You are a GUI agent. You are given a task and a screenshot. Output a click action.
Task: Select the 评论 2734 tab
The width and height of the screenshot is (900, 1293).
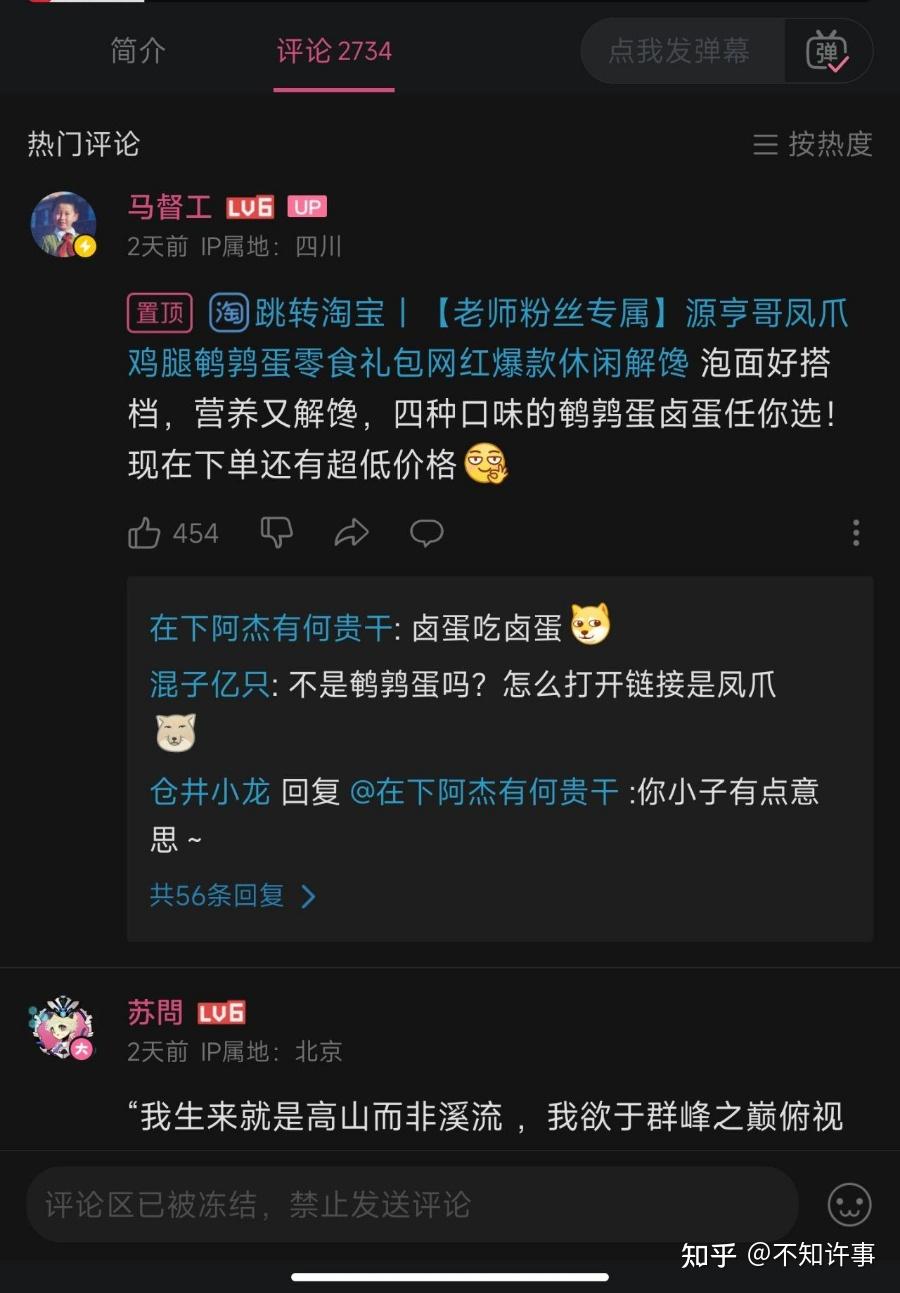(334, 51)
